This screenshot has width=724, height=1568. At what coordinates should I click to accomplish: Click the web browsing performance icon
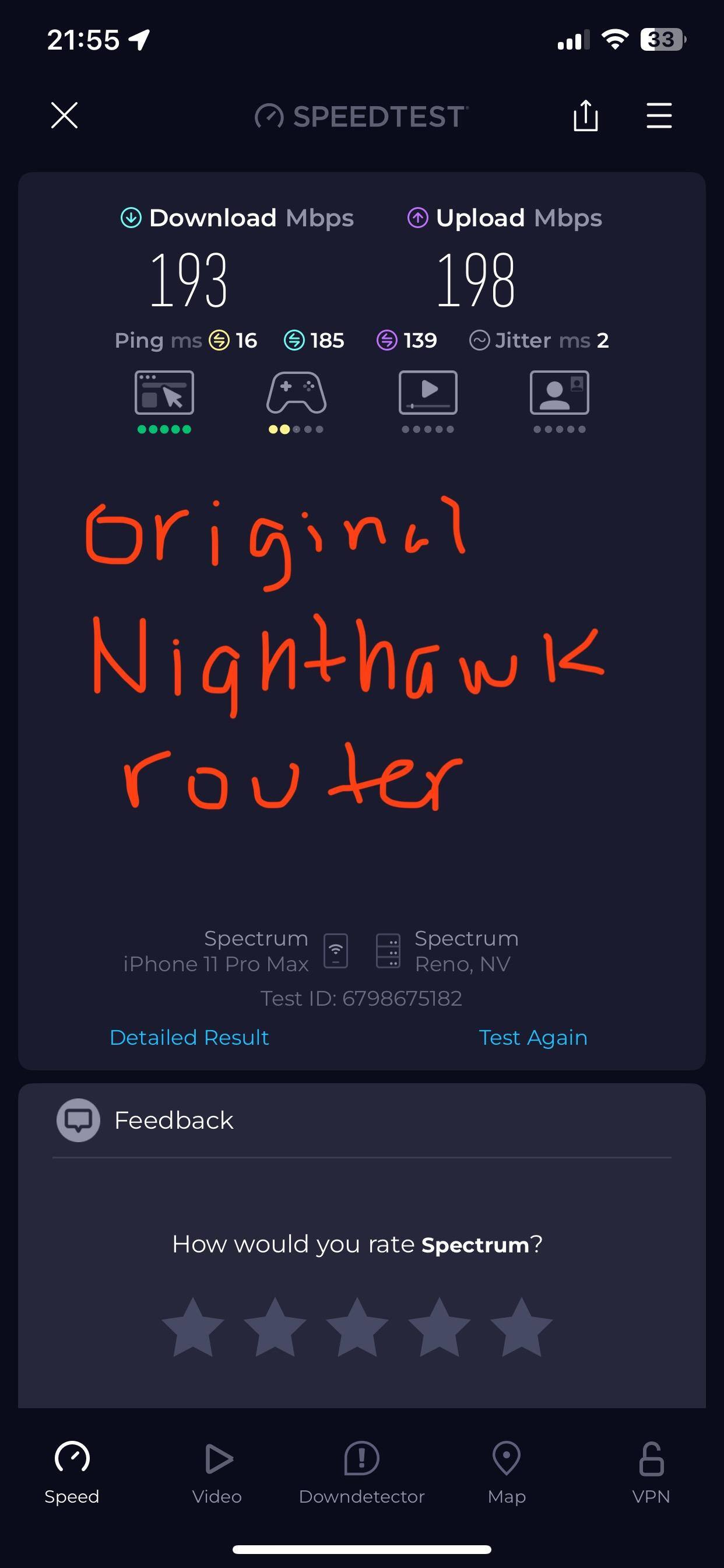click(x=164, y=393)
